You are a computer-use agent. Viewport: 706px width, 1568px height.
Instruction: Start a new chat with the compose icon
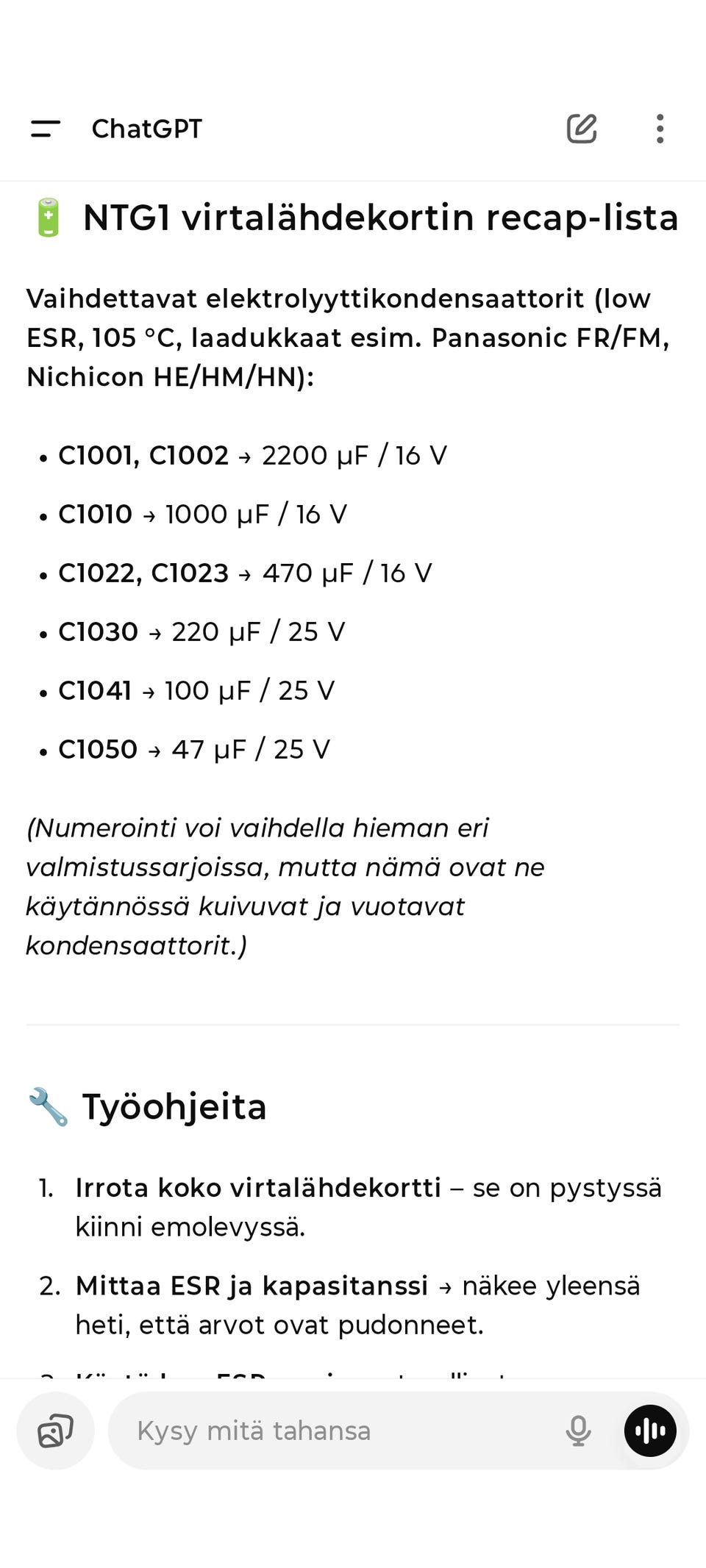pyautogui.click(x=582, y=129)
